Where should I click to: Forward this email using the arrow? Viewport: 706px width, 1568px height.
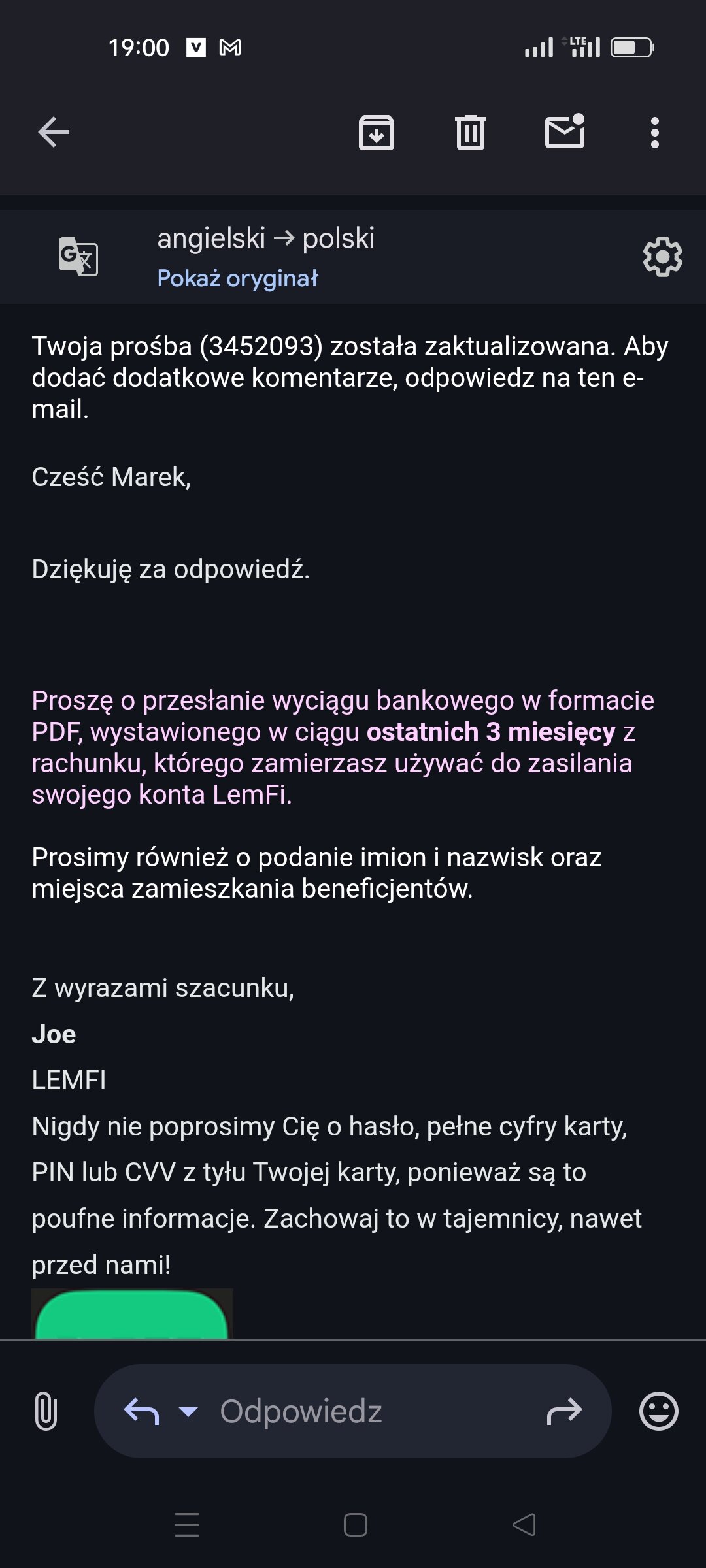[563, 1411]
